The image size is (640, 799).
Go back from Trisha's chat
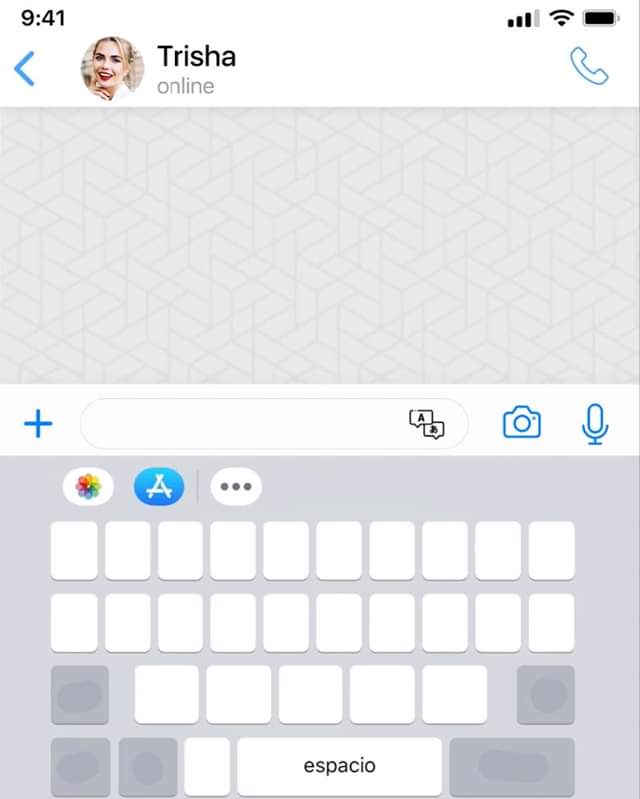coord(25,68)
